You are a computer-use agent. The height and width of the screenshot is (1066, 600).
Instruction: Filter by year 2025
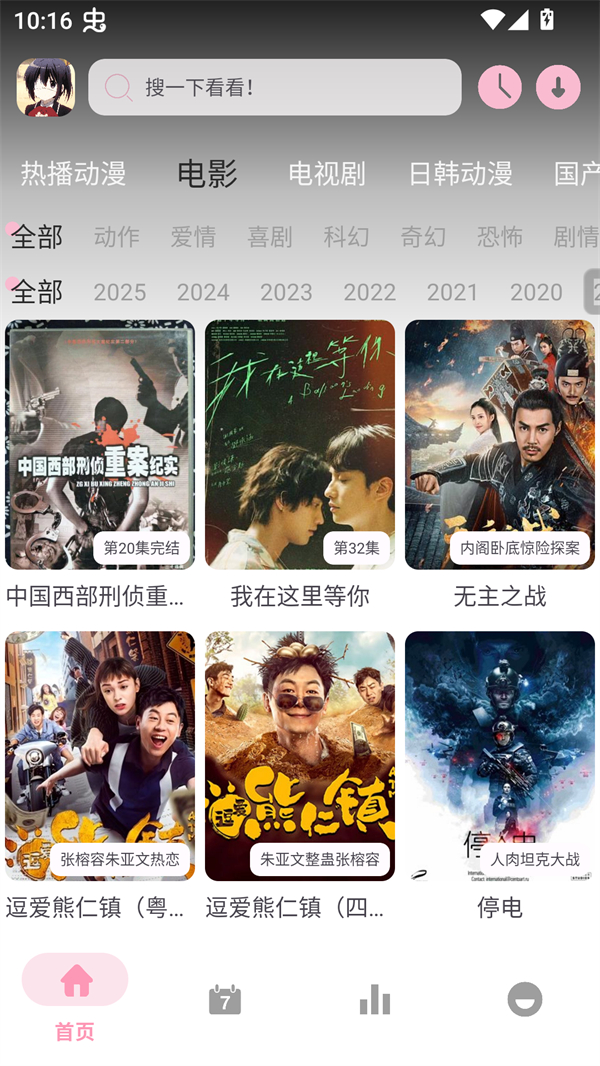[x=119, y=292]
